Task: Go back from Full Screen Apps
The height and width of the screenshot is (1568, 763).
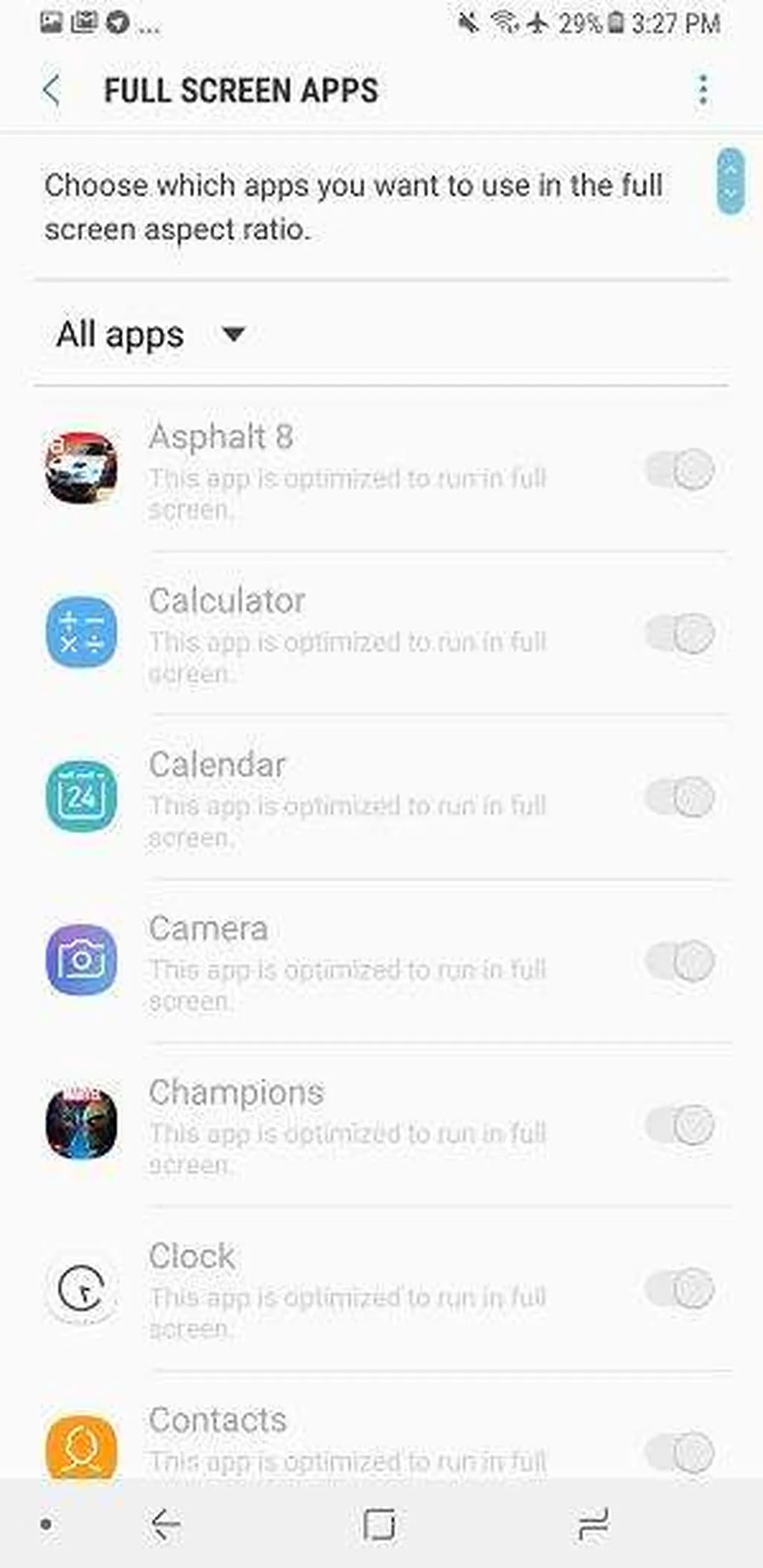Action: (x=52, y=91)
